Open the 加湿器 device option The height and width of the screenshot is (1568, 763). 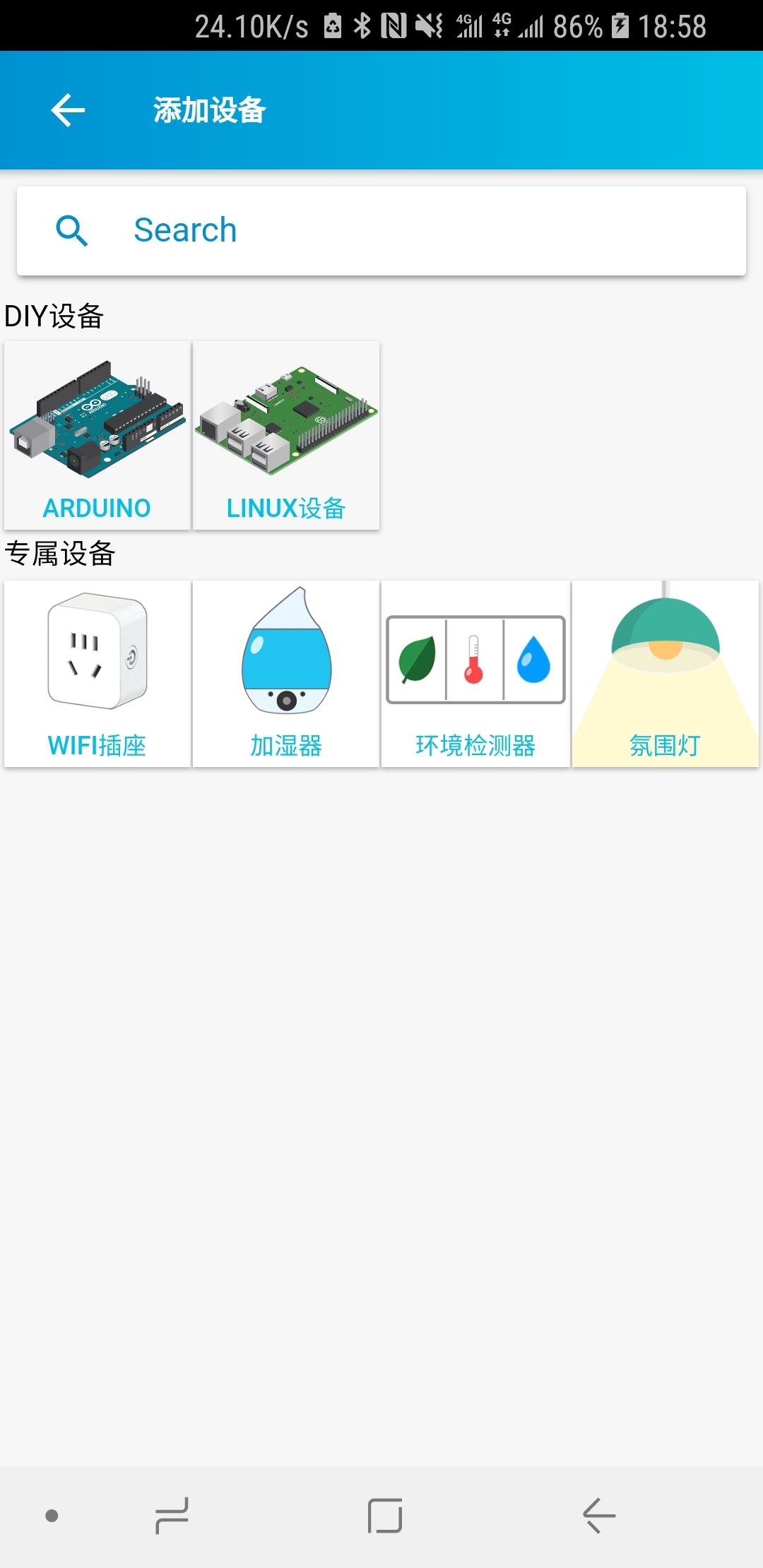pyautogui.click(x=286, y=673)
